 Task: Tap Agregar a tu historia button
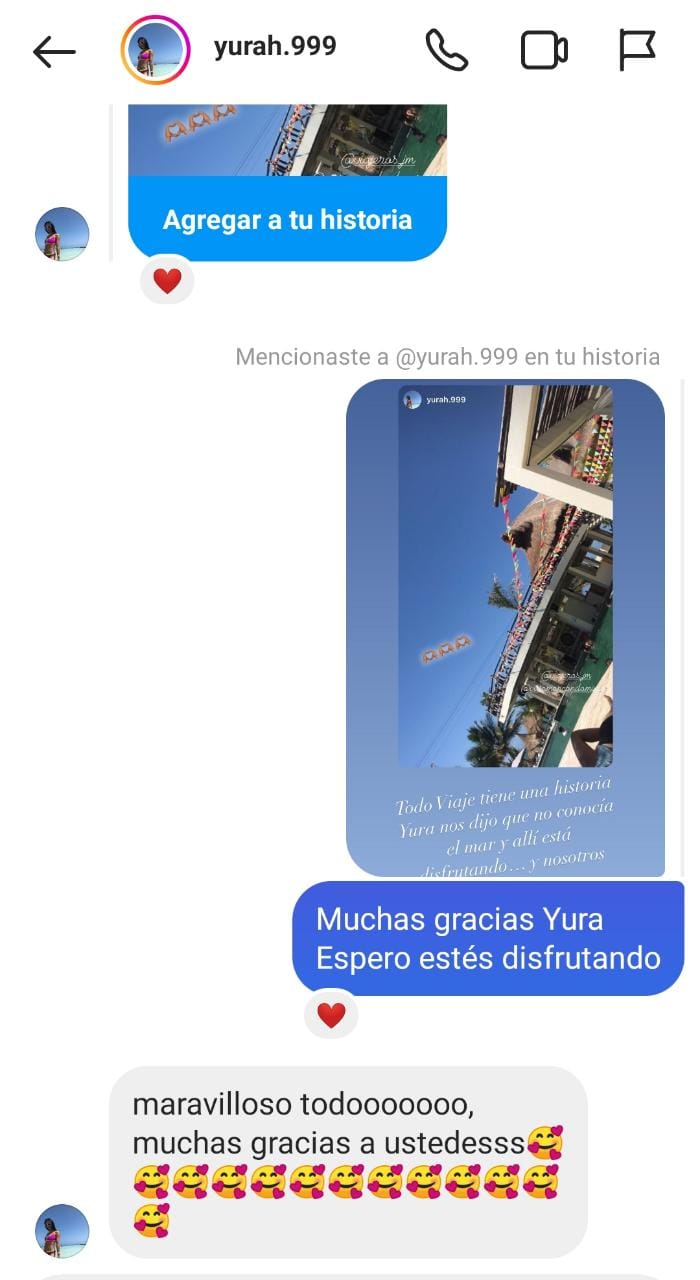(x=287, y=220)
